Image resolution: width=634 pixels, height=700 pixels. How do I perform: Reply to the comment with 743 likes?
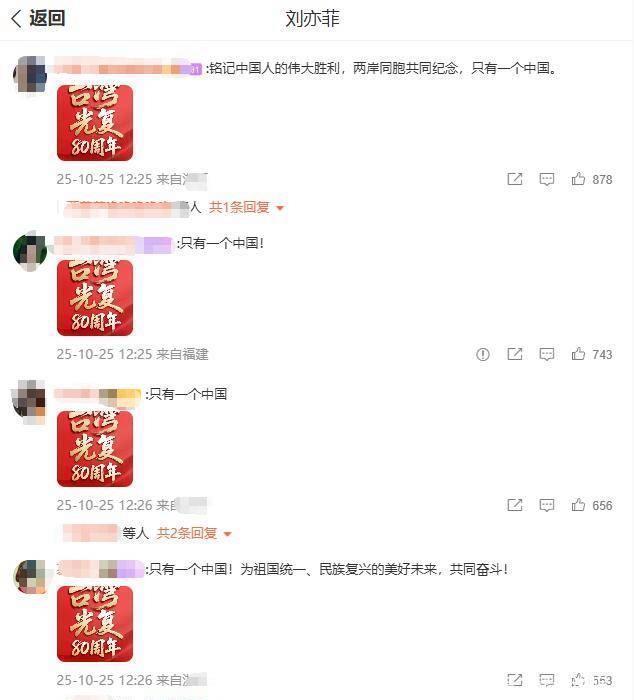[546, 354]
